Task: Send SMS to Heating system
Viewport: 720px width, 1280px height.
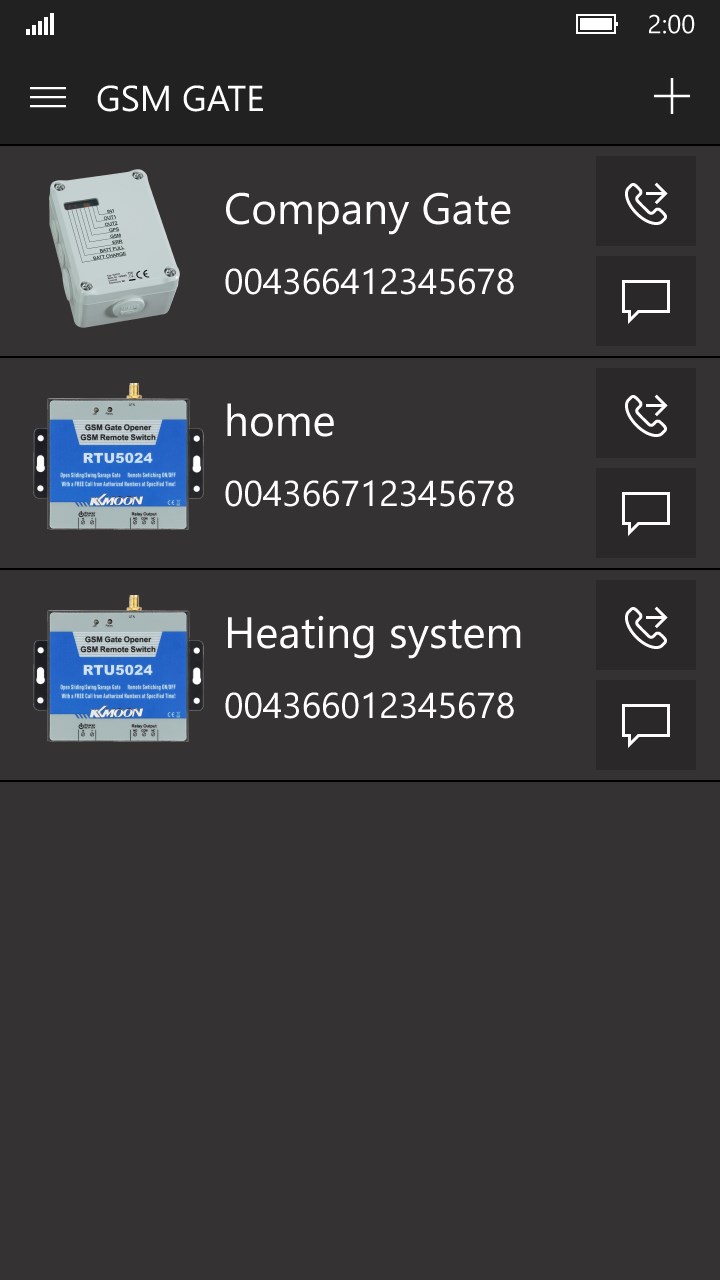Action: click(646, 725)
